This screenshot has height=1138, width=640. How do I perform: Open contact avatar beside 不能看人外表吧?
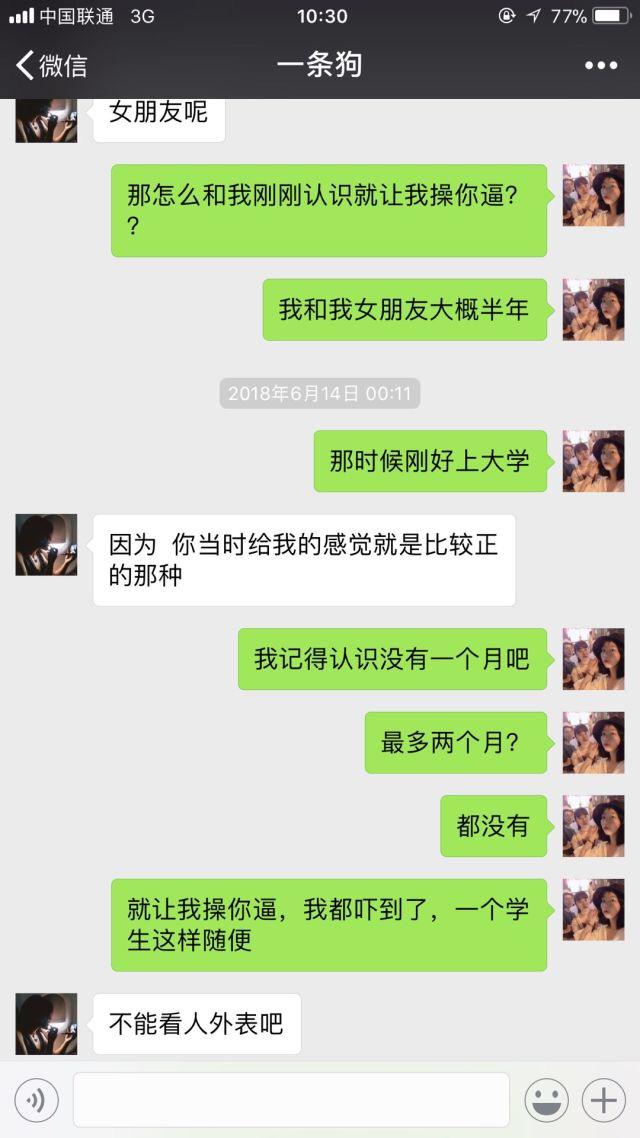pos(46,1024)
